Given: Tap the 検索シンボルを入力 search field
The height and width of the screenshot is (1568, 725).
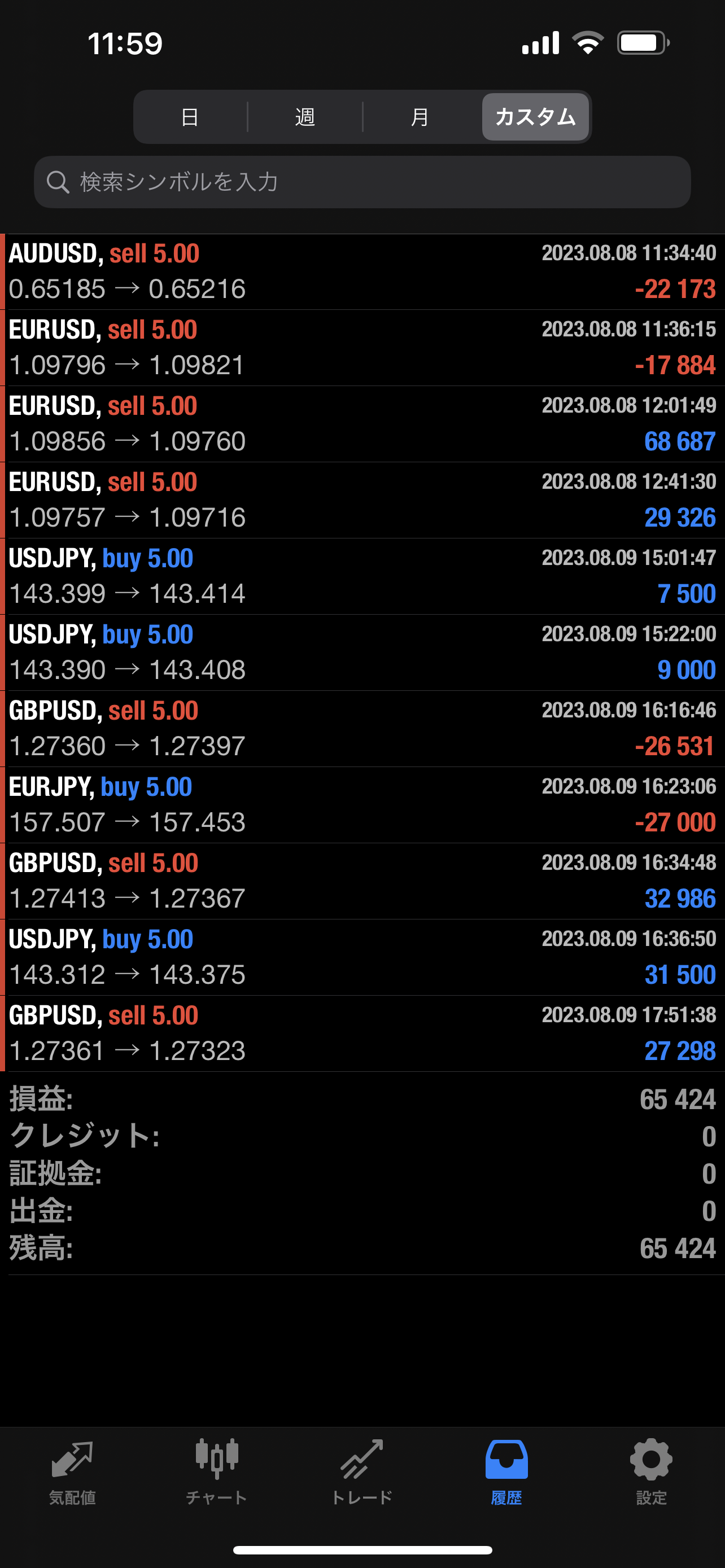Looking at the screenshot, I should pyautogui.click(x=362, y=182).
